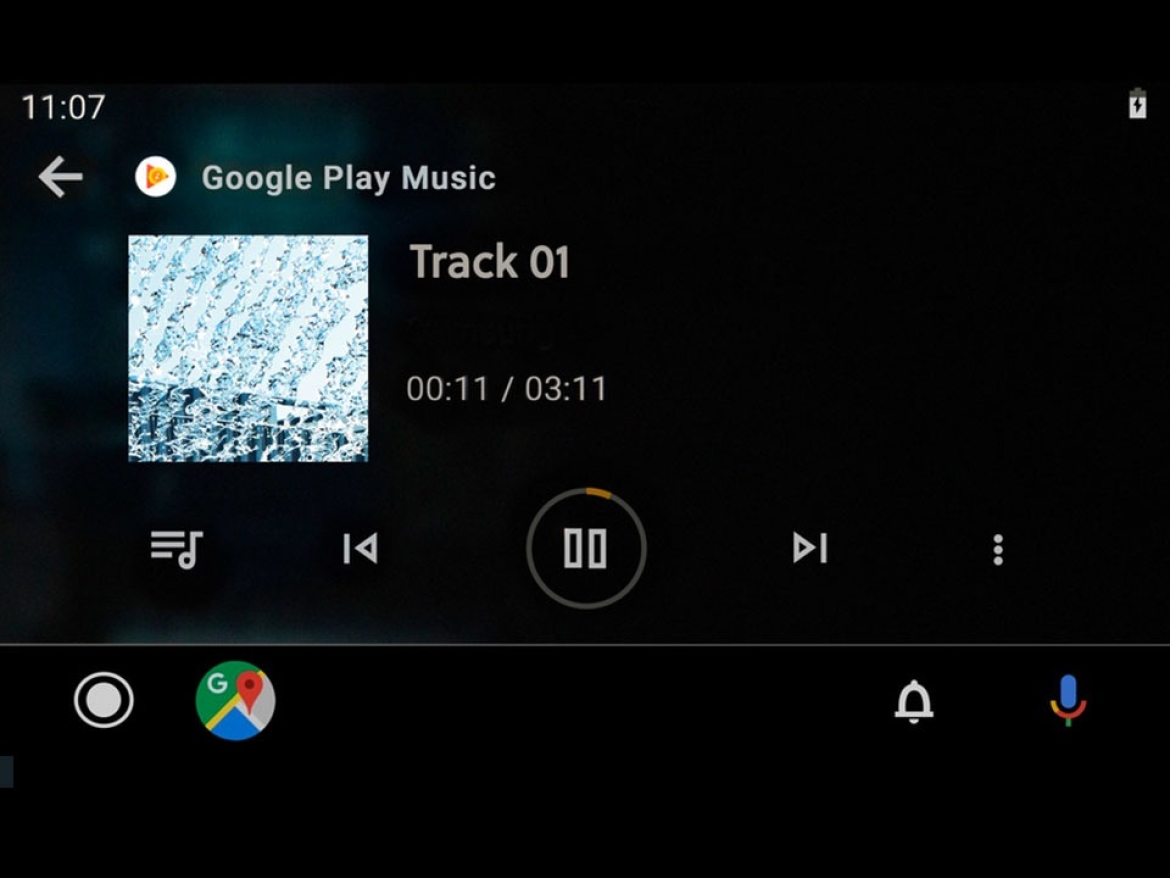The height and width of the screenshot is (878, 1170).
Task: Launch Google Maps from the bottom bar
Action: pyautogui.click(x=235, y=700)
